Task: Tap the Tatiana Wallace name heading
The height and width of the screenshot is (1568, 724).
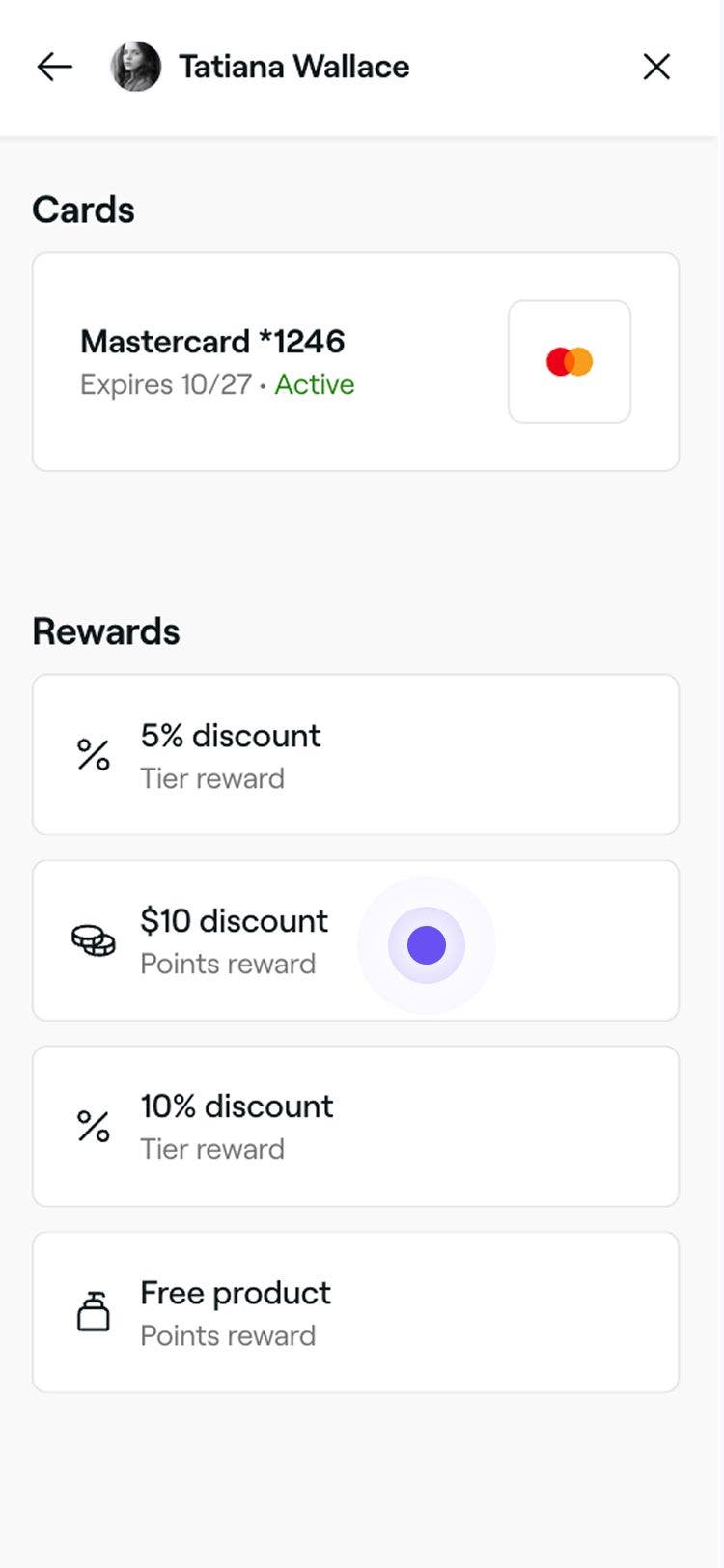Action: 293,67
